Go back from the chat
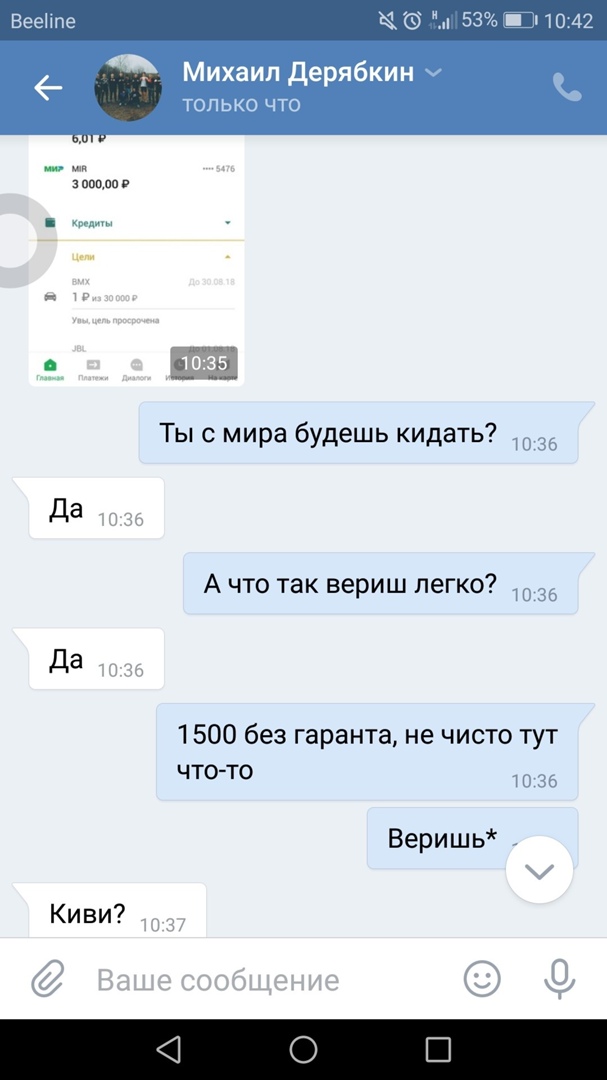The image size is (607, 1080). pyautogui.click(x=48, y=88)
